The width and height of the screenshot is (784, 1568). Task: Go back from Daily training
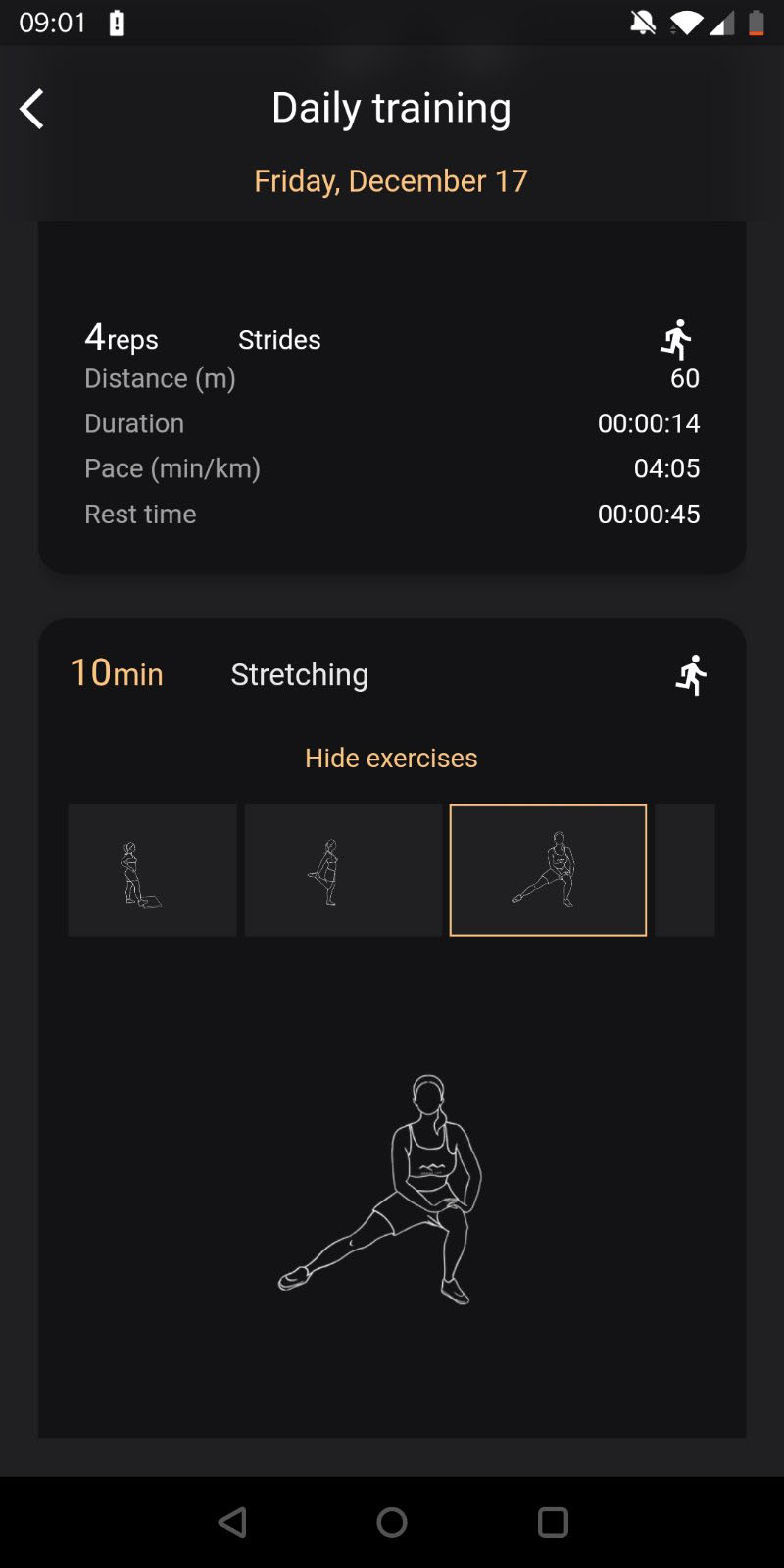tap(32, 109)
